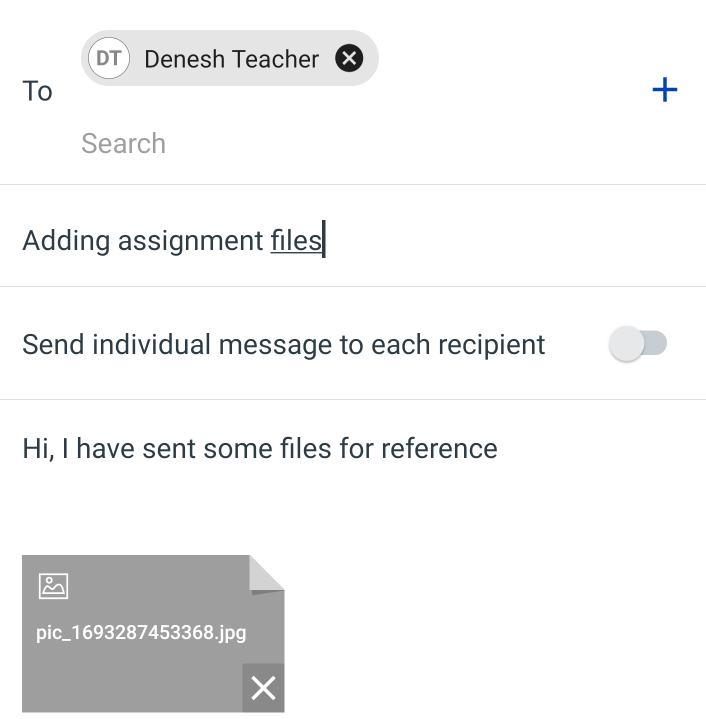
Task: Open attachment pic_1693287453368.jpg
Action: (x=140, y=620)
